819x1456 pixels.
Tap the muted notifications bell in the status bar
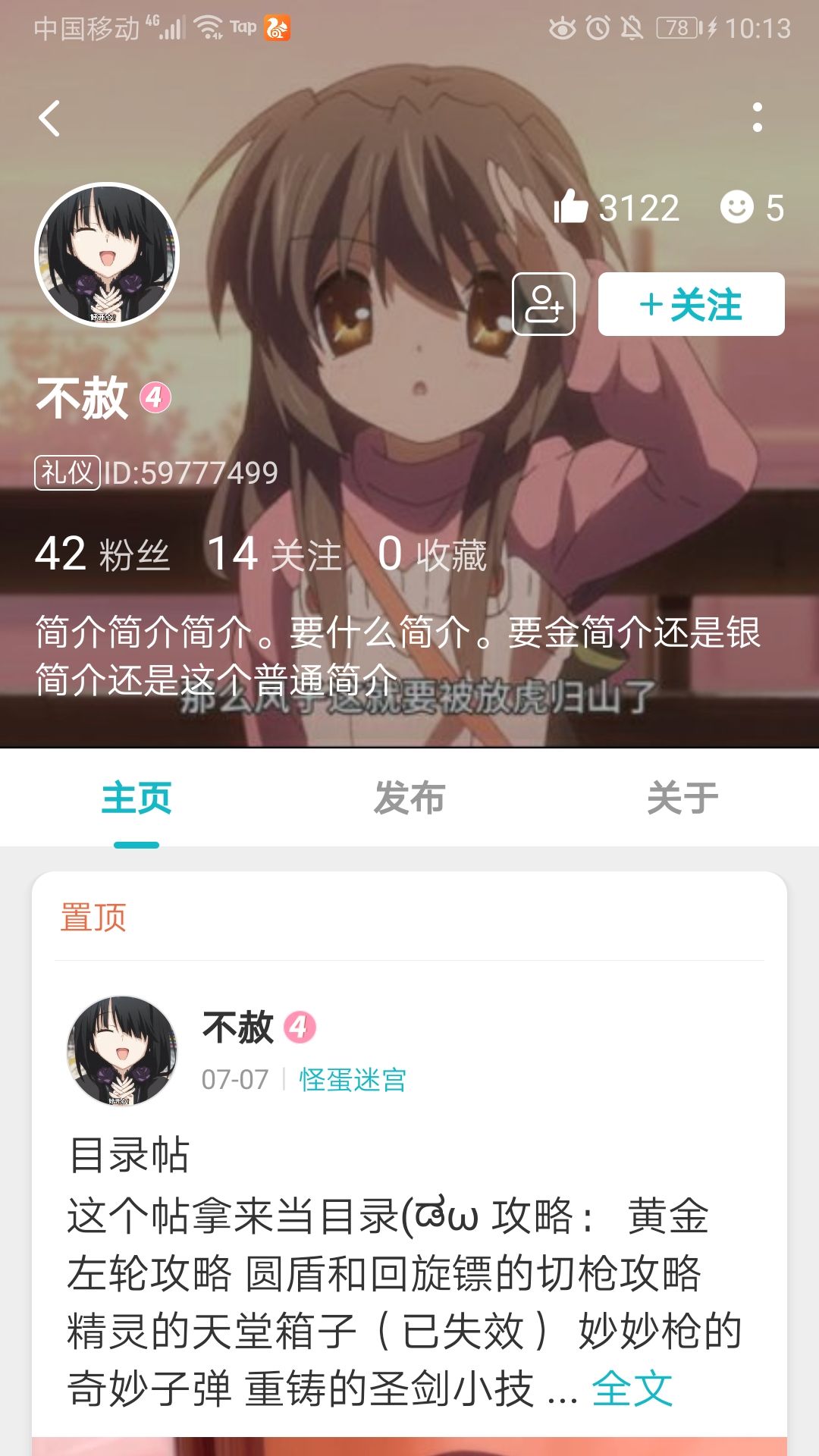pos(630,29)
